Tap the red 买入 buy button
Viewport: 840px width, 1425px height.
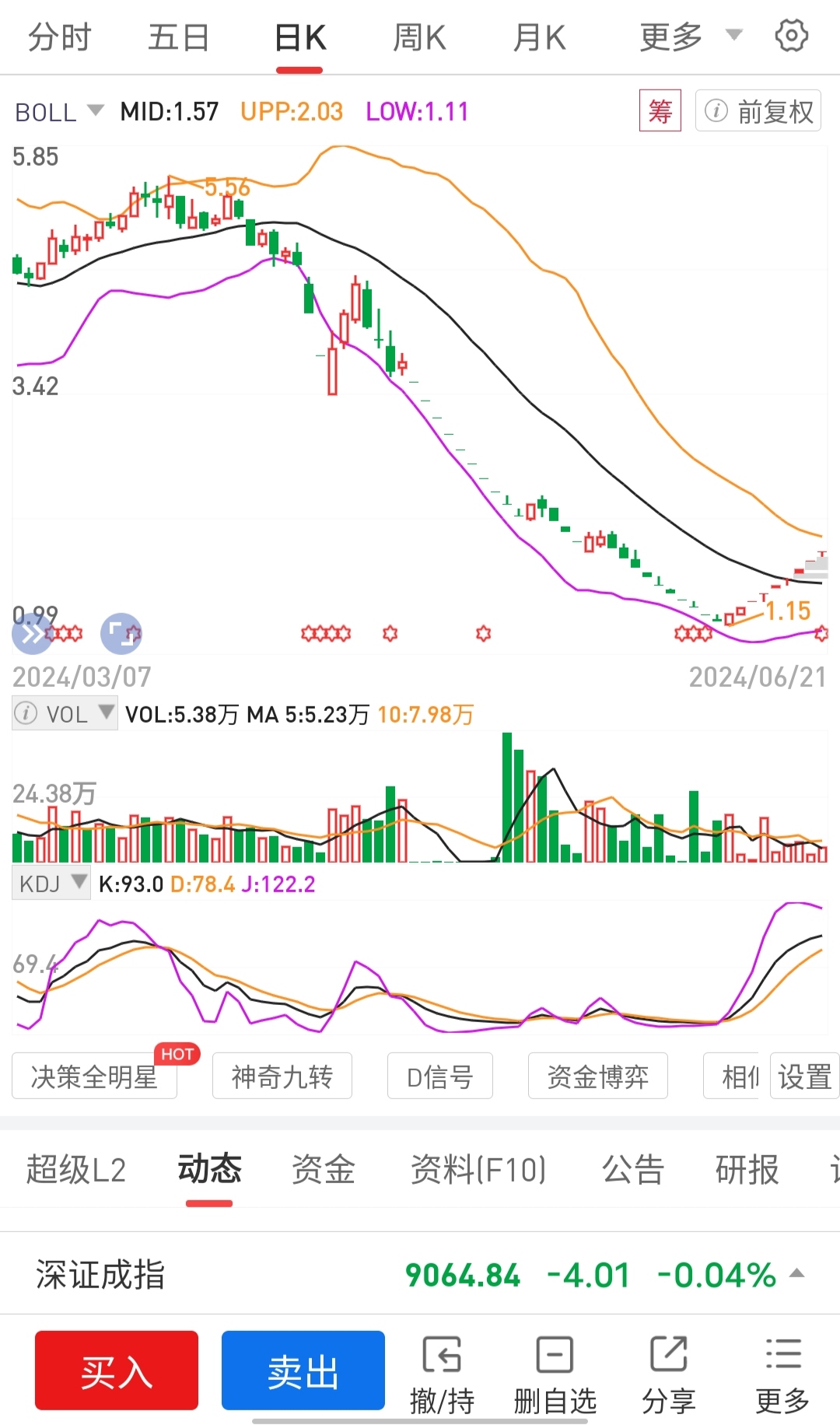click(x=116, y=1369)
